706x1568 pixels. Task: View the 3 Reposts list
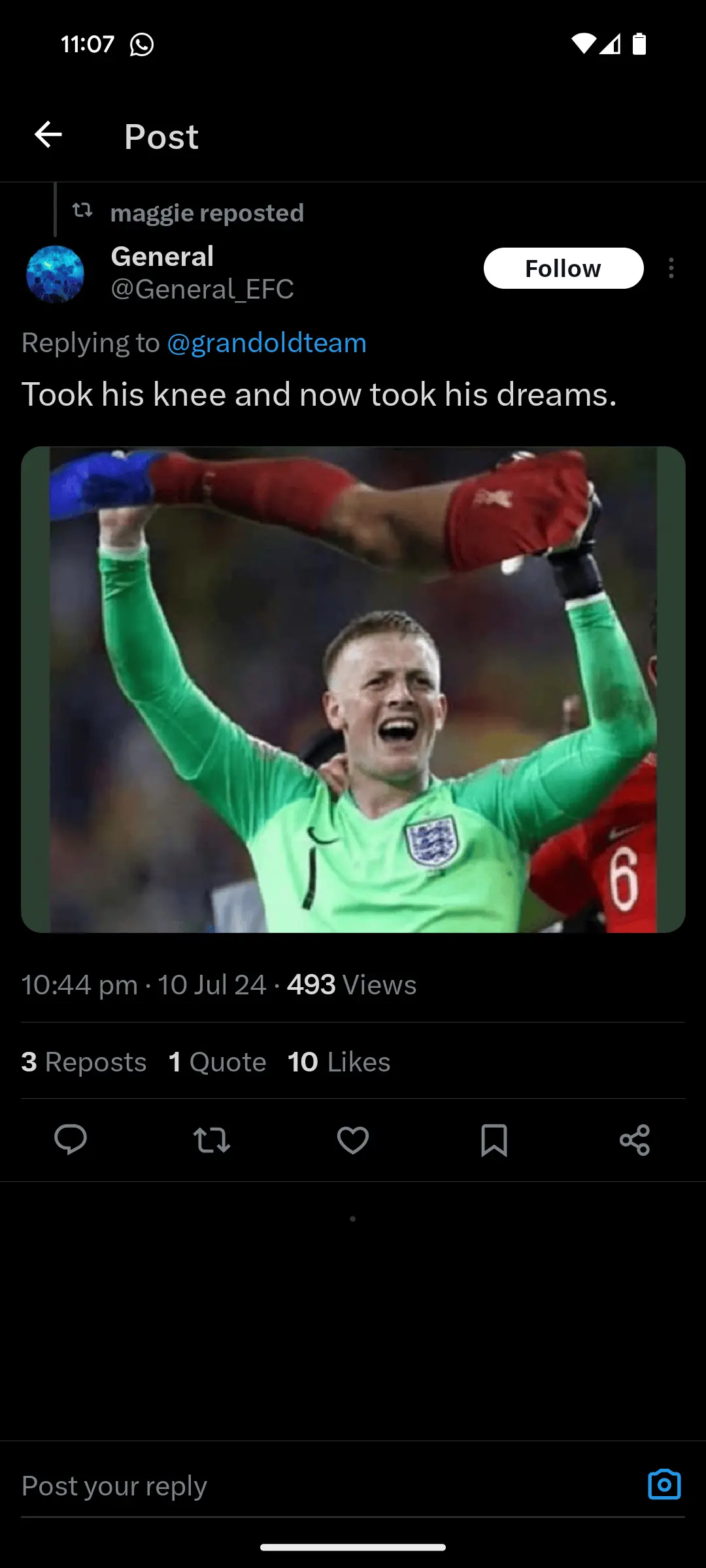(x=84, y=1062)
